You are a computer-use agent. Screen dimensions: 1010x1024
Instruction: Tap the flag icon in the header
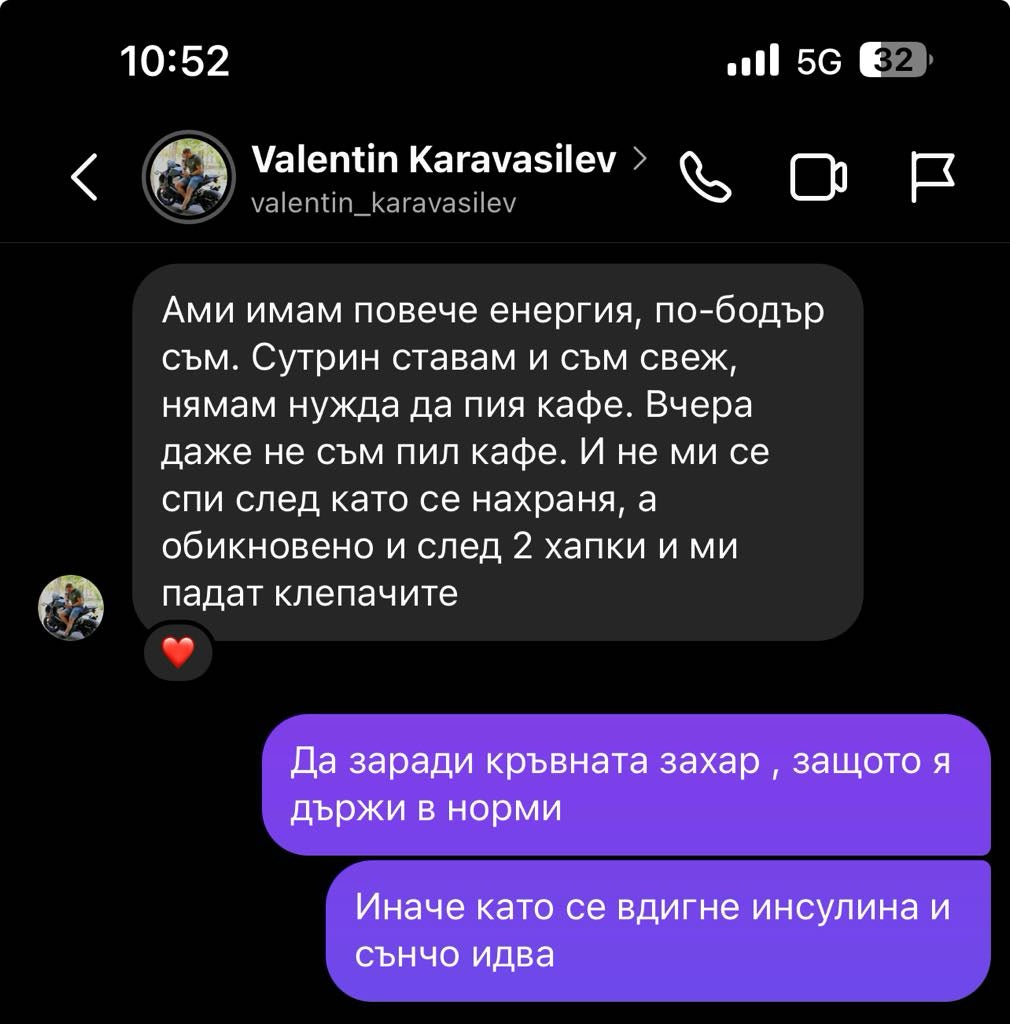coord(932,177)
